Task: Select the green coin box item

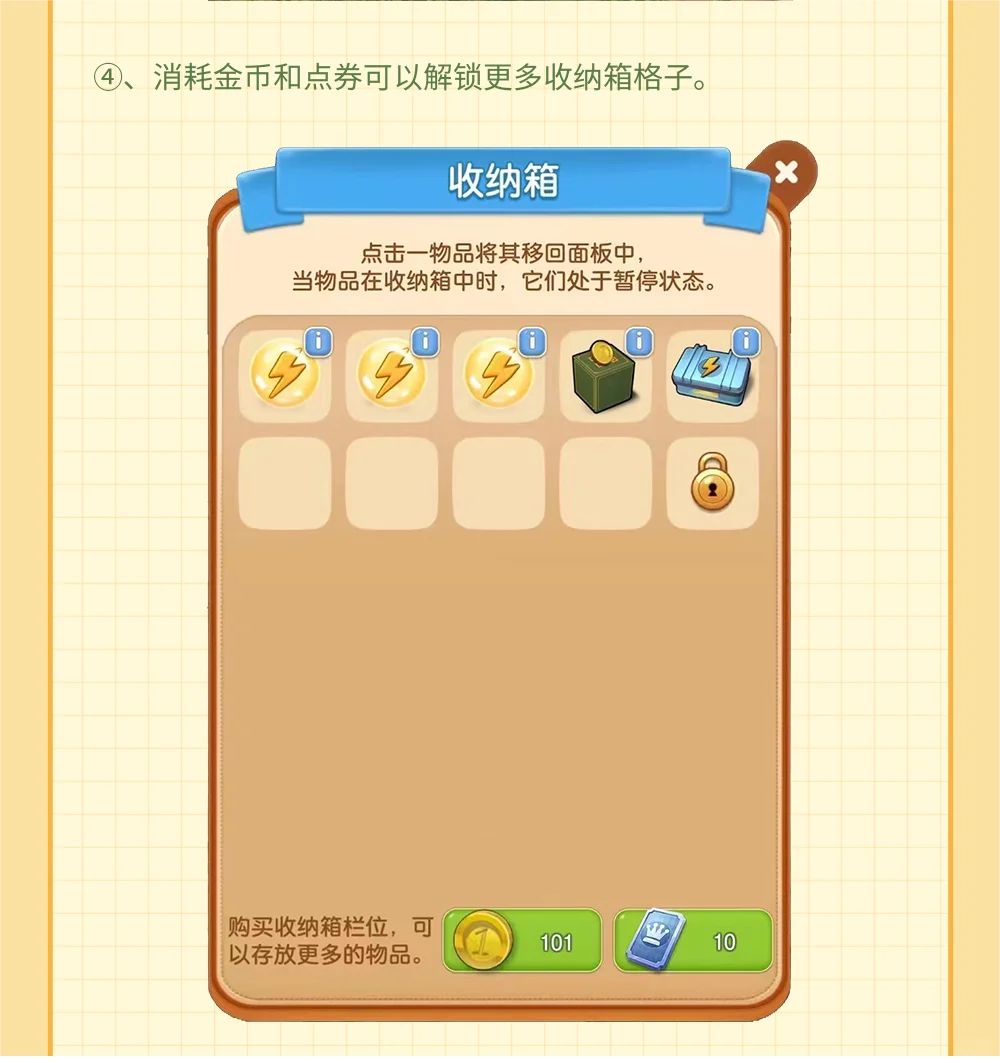Action: (x=605, y=380)
